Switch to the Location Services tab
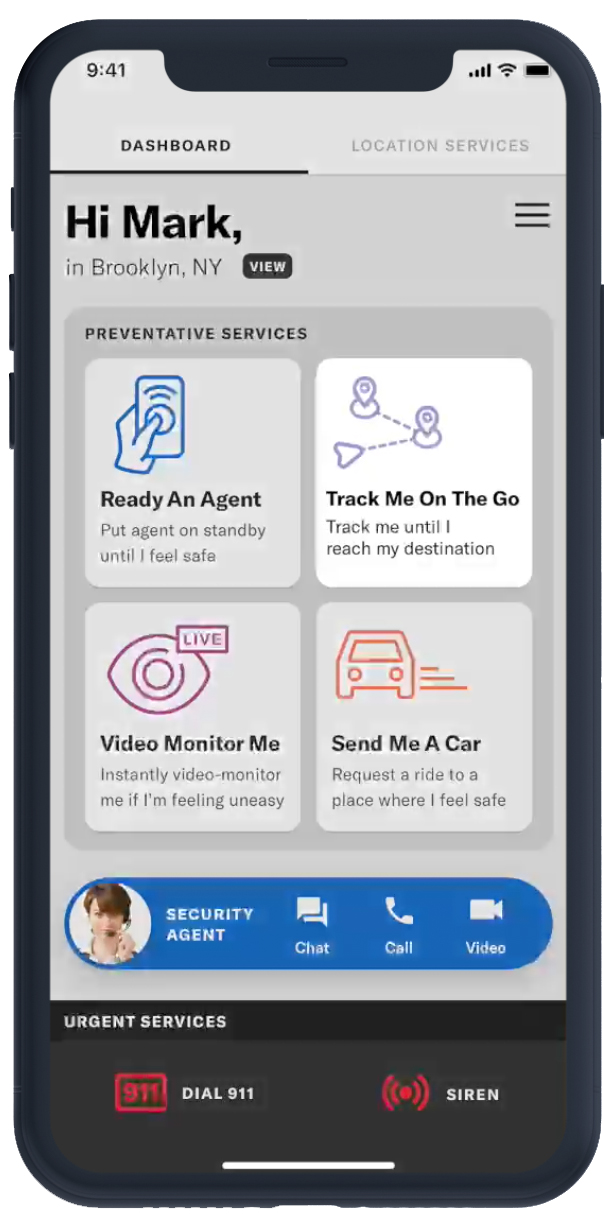The height and width of the screenshot is (1214, 604). (x=440, y=146)
